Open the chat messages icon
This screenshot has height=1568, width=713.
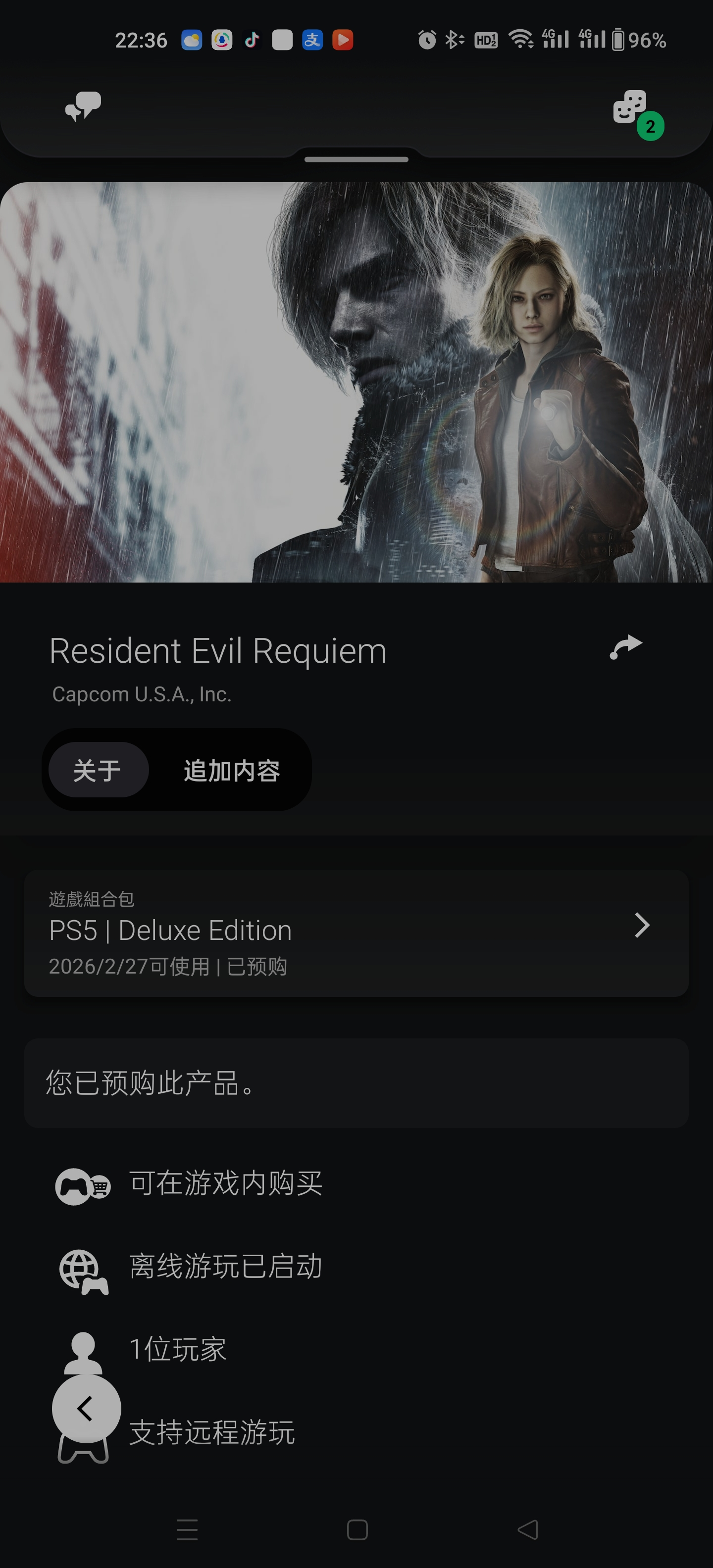83,106
